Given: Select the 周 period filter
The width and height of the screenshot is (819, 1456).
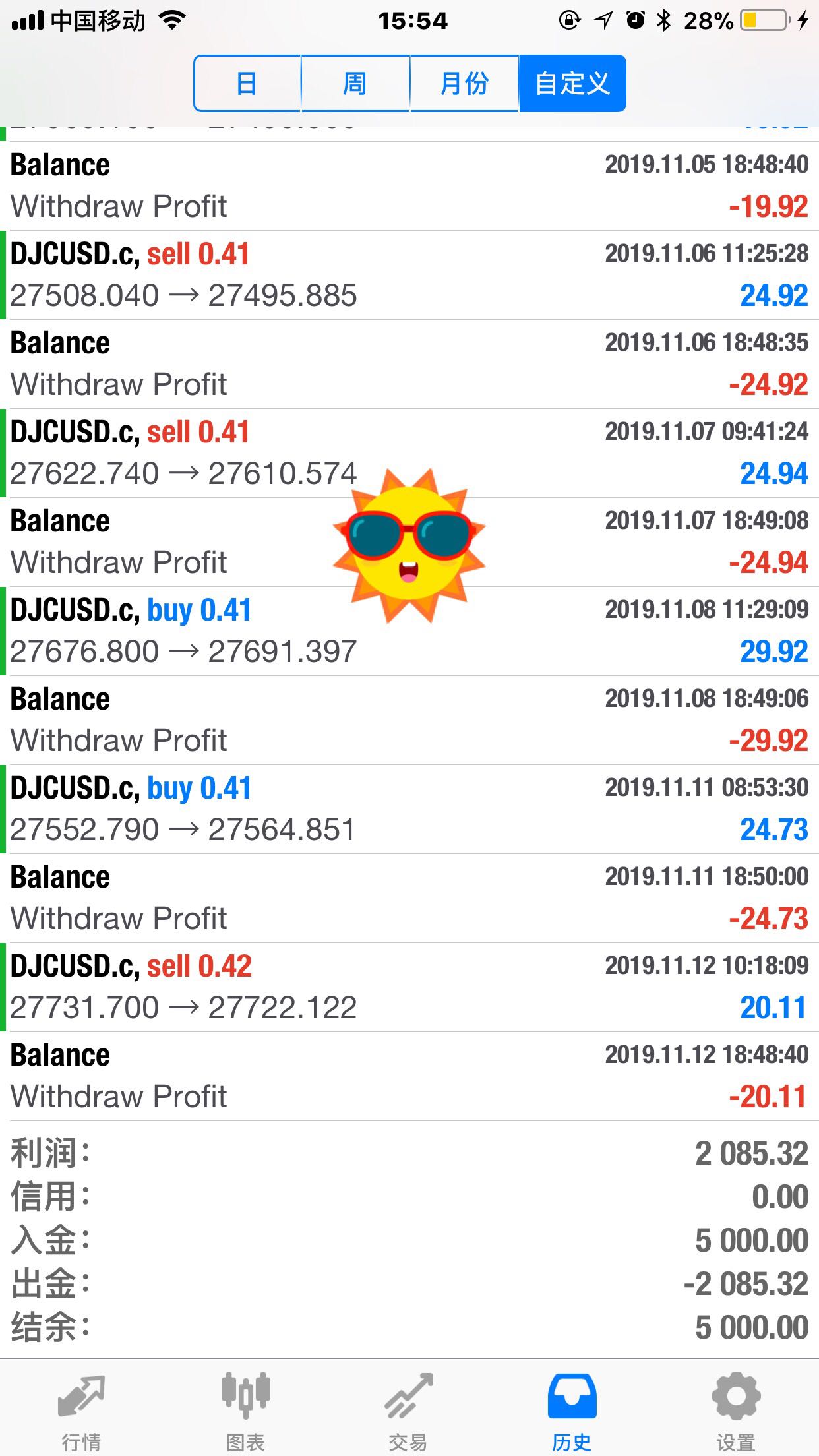Looking at the screenshot, I should click(x=355, y=84).
